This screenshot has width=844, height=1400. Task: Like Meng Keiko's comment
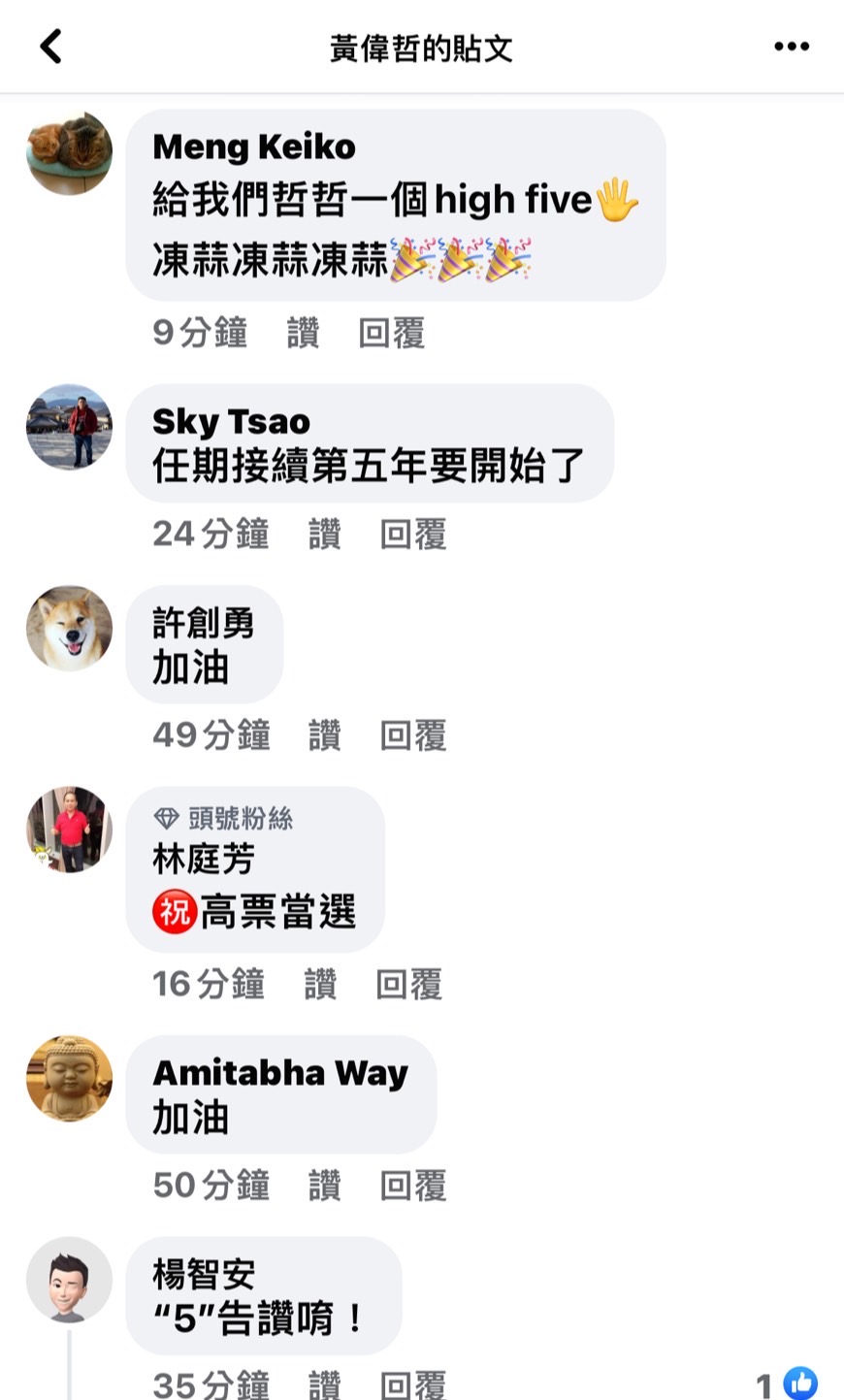click(303, 334)
